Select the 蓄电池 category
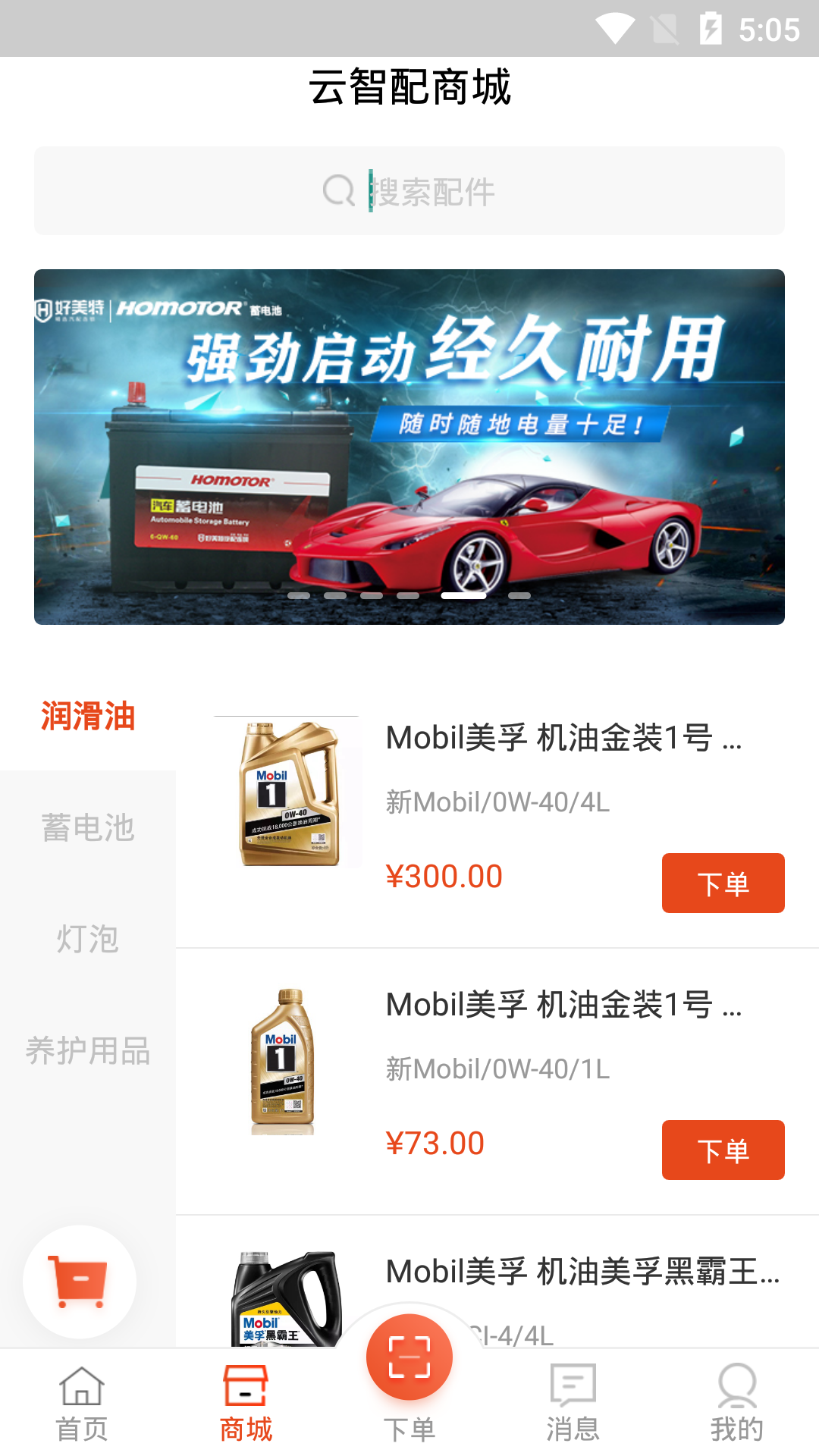The image size is (819, 1456). (x=88, y=829)
